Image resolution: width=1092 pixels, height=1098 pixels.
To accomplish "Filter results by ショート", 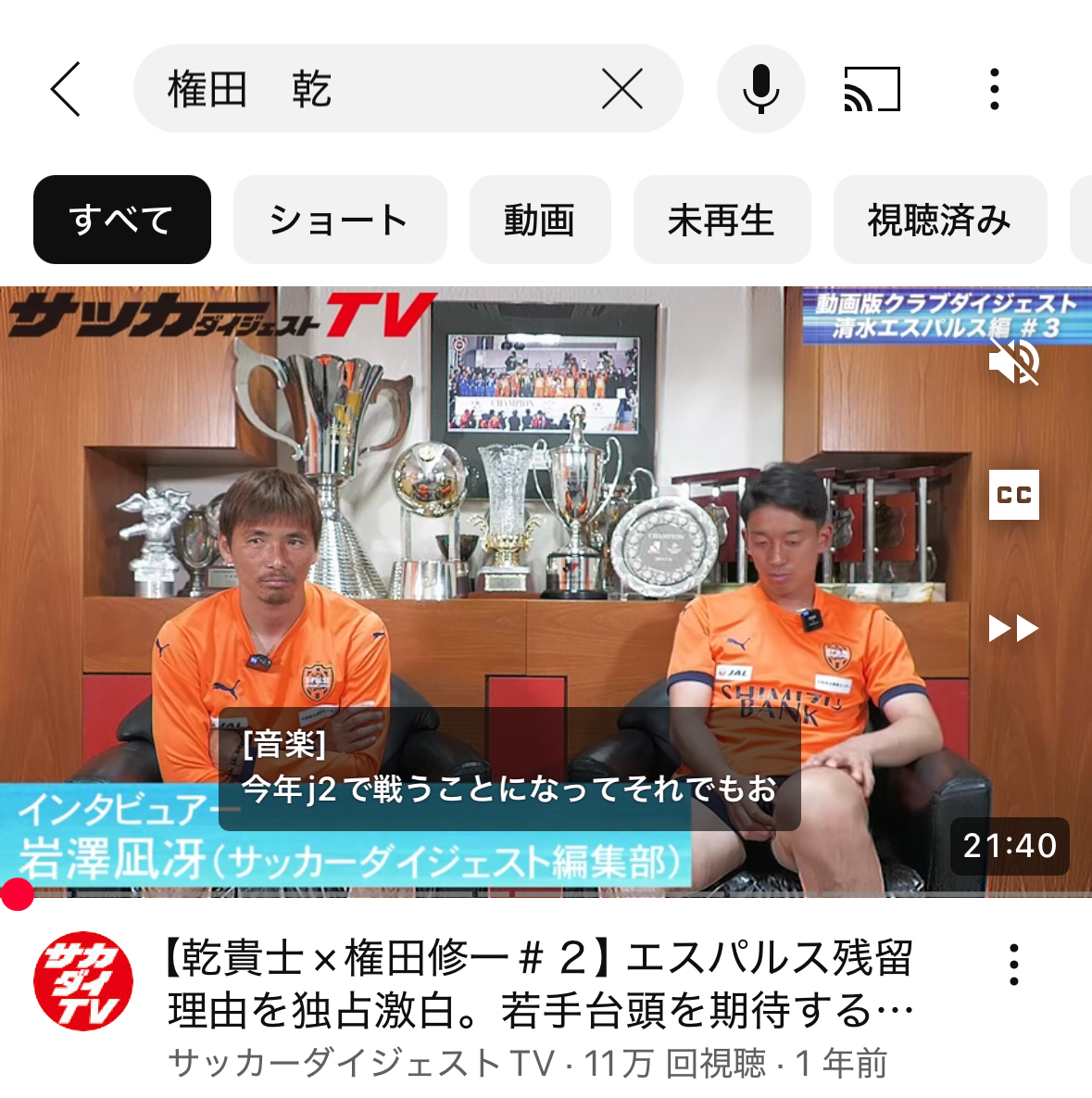I will pyautogui.click(x=339, y=221).
